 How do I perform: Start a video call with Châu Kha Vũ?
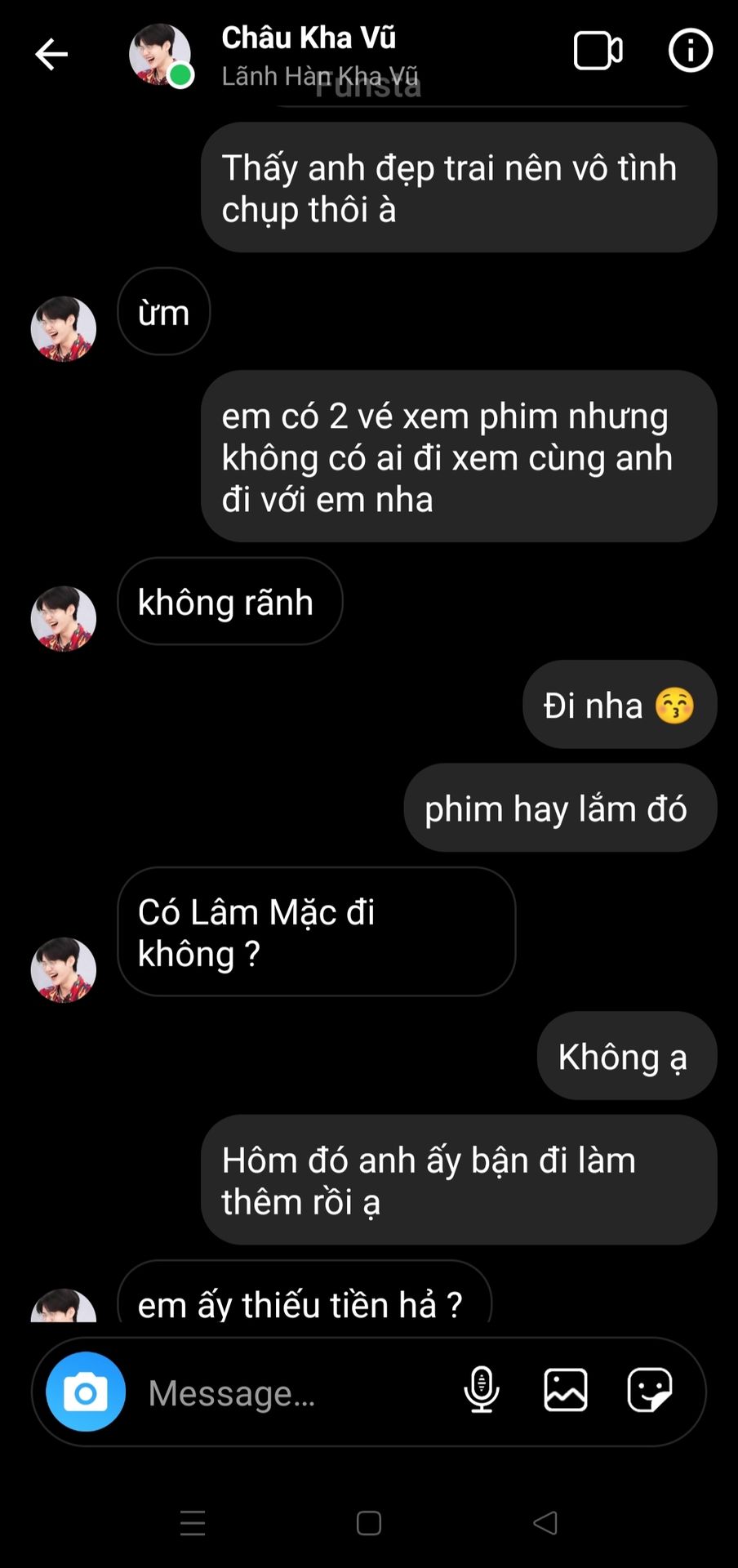point(598,51)
